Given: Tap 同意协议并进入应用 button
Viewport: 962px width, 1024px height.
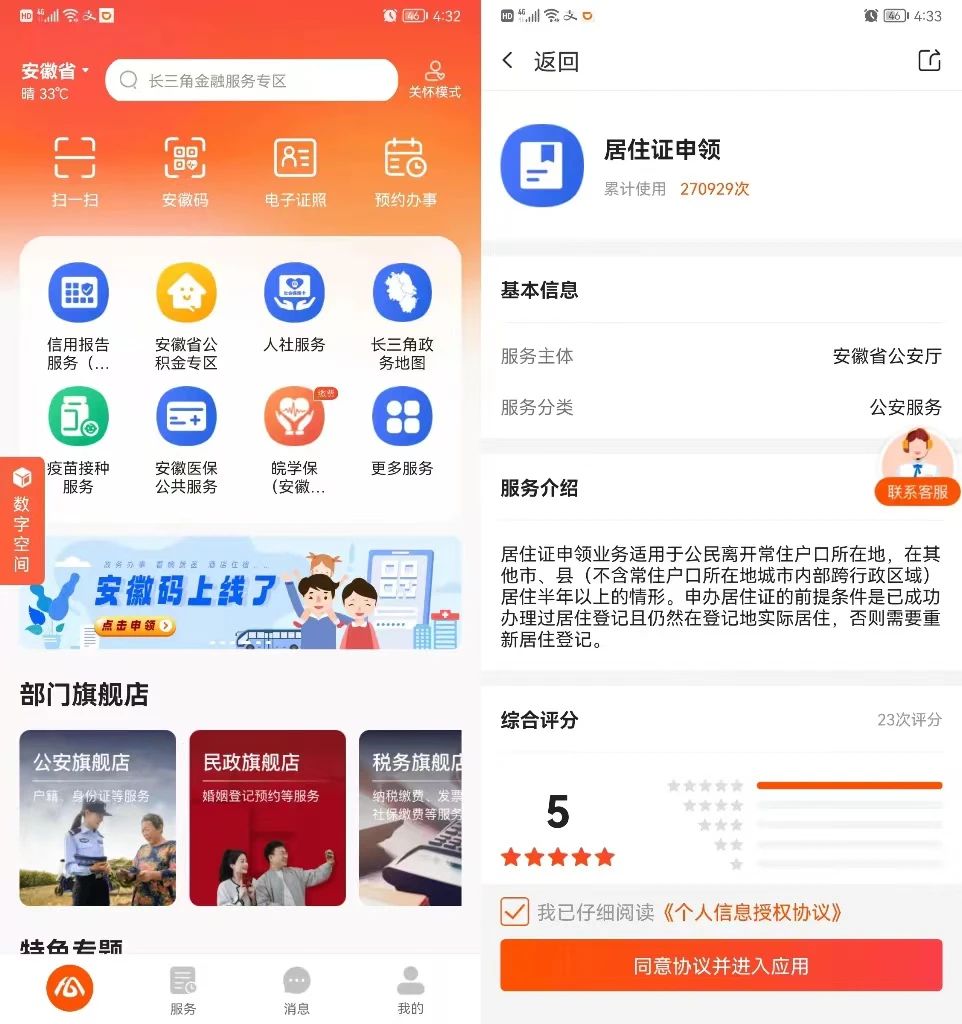Looking at the screenshot, I should point(721,966).
